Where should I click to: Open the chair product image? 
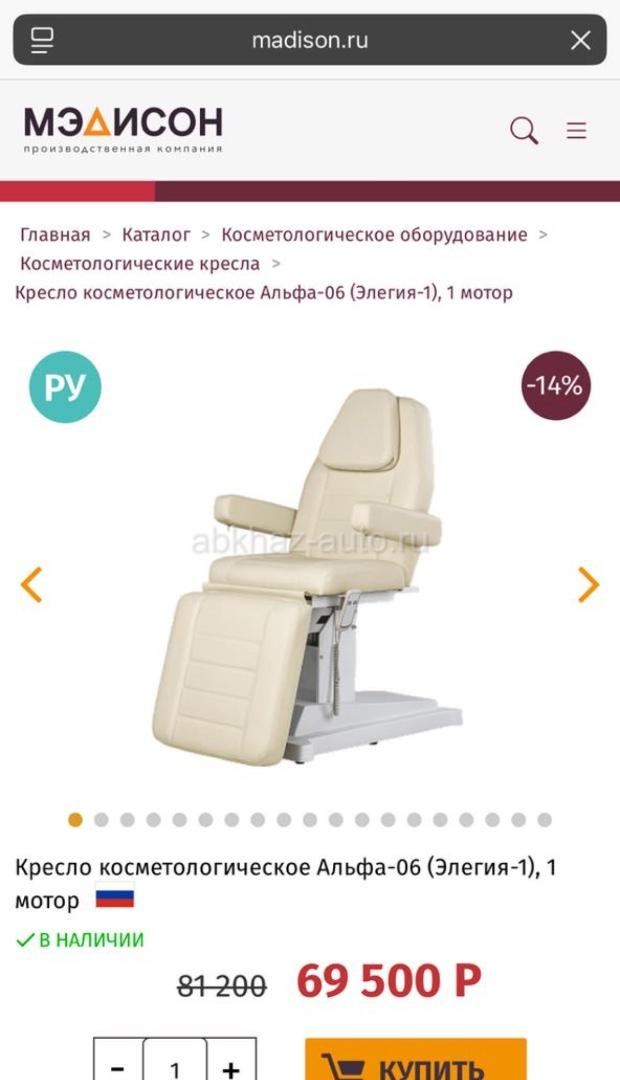310,575
